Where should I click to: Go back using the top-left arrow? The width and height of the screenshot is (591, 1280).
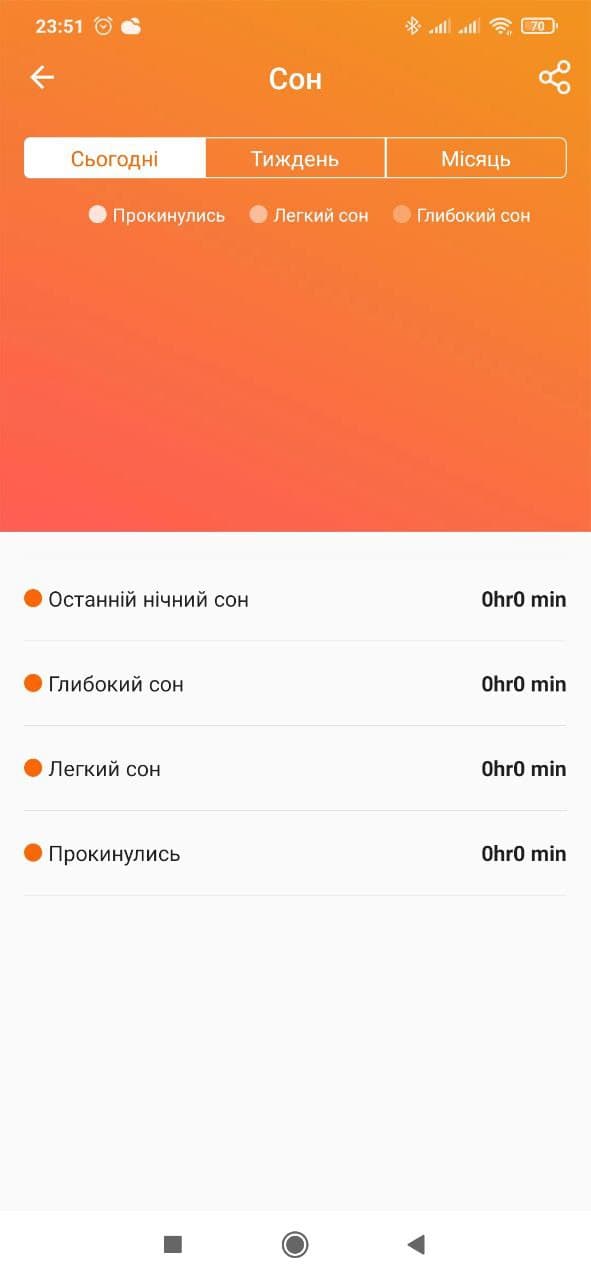[42, 78]
